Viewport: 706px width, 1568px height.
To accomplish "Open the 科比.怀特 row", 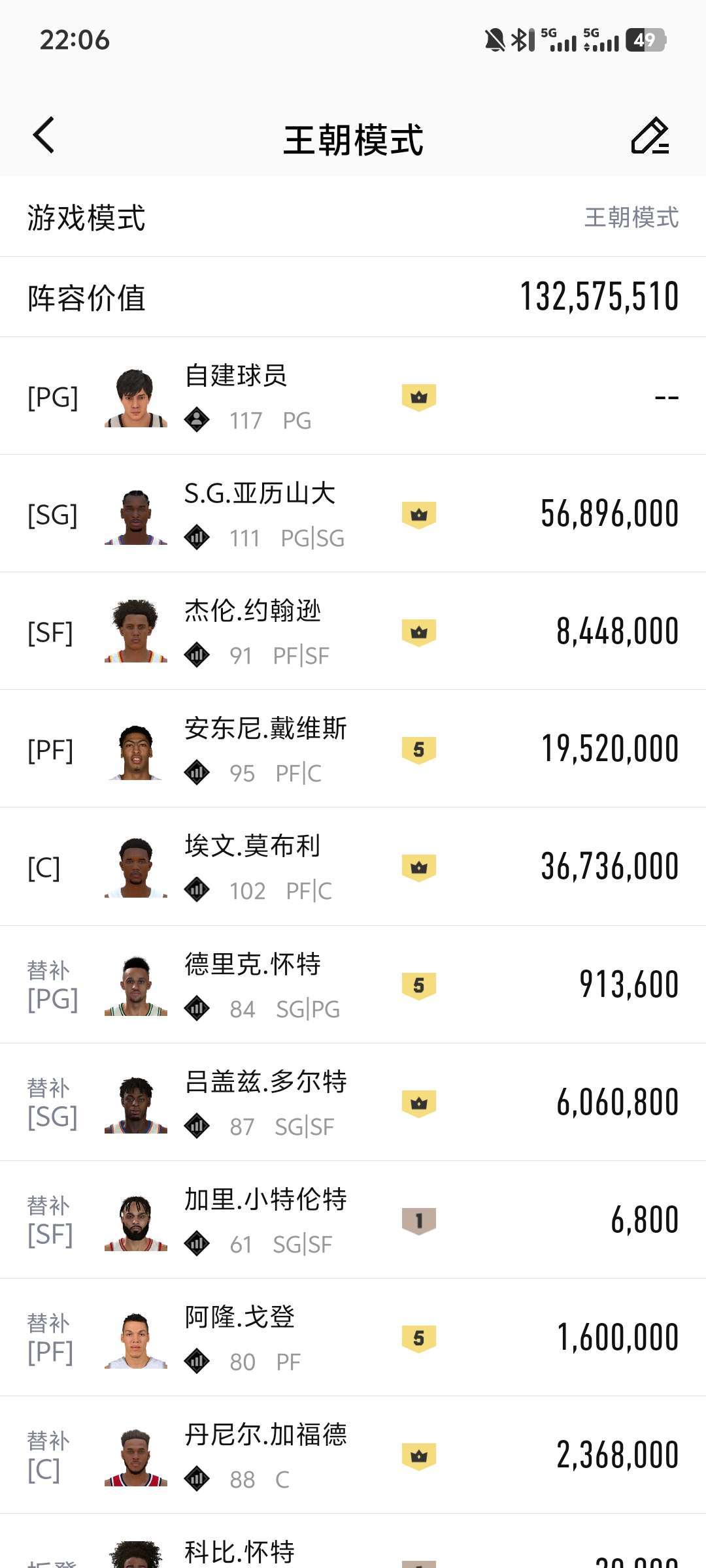I will pos(353,1542).
